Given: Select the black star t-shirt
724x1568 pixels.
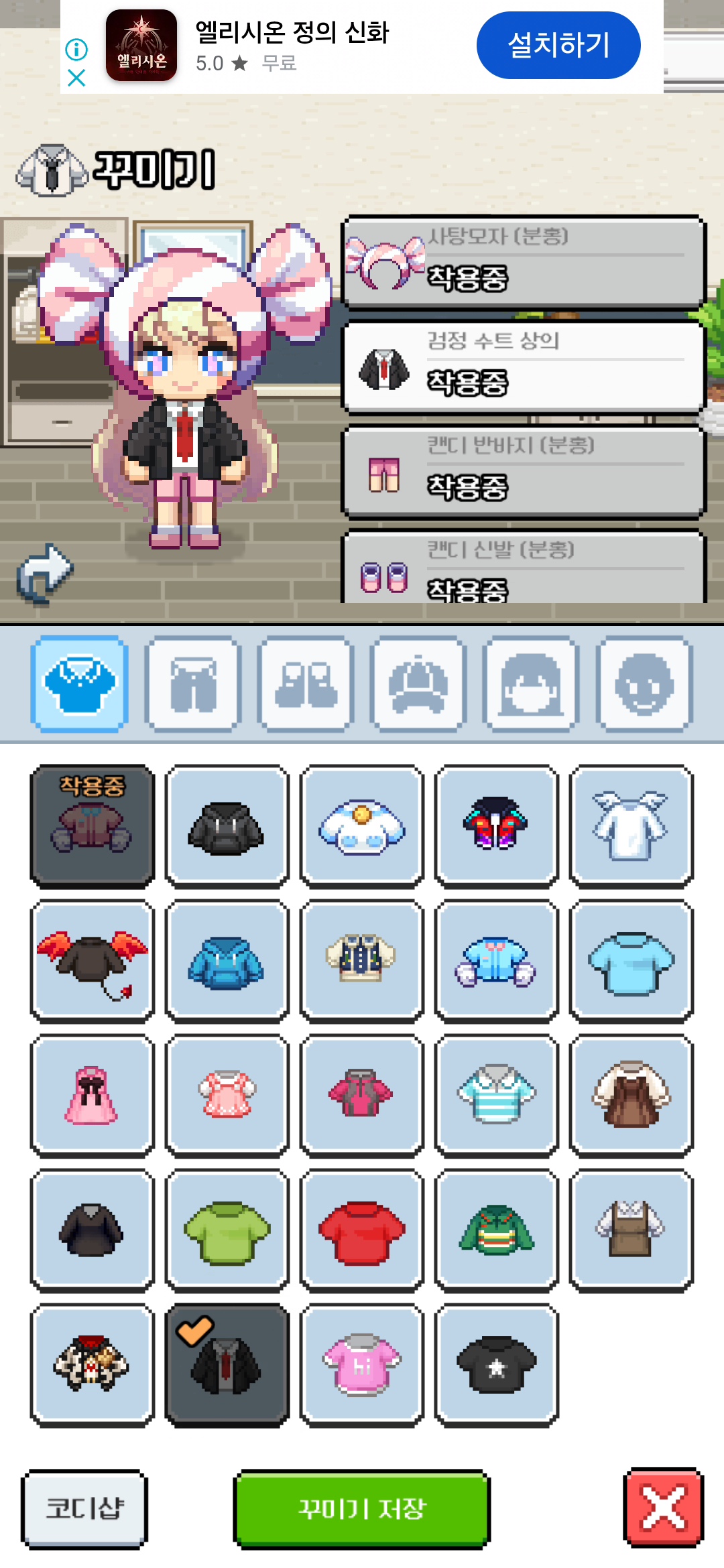Looking at the screenshot, I should pos(496,1365).
